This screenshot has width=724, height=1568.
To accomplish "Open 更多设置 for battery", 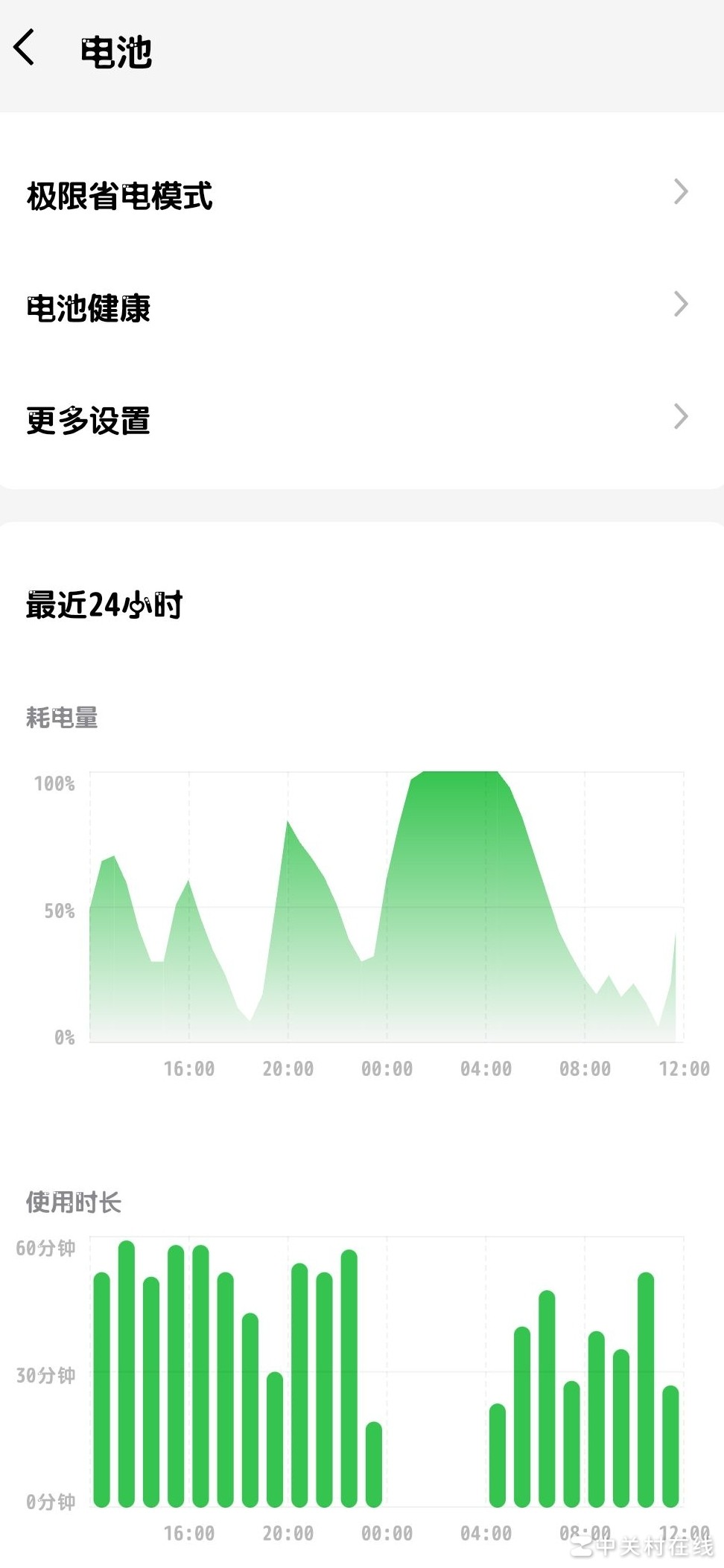I will (x=358, y=419).
